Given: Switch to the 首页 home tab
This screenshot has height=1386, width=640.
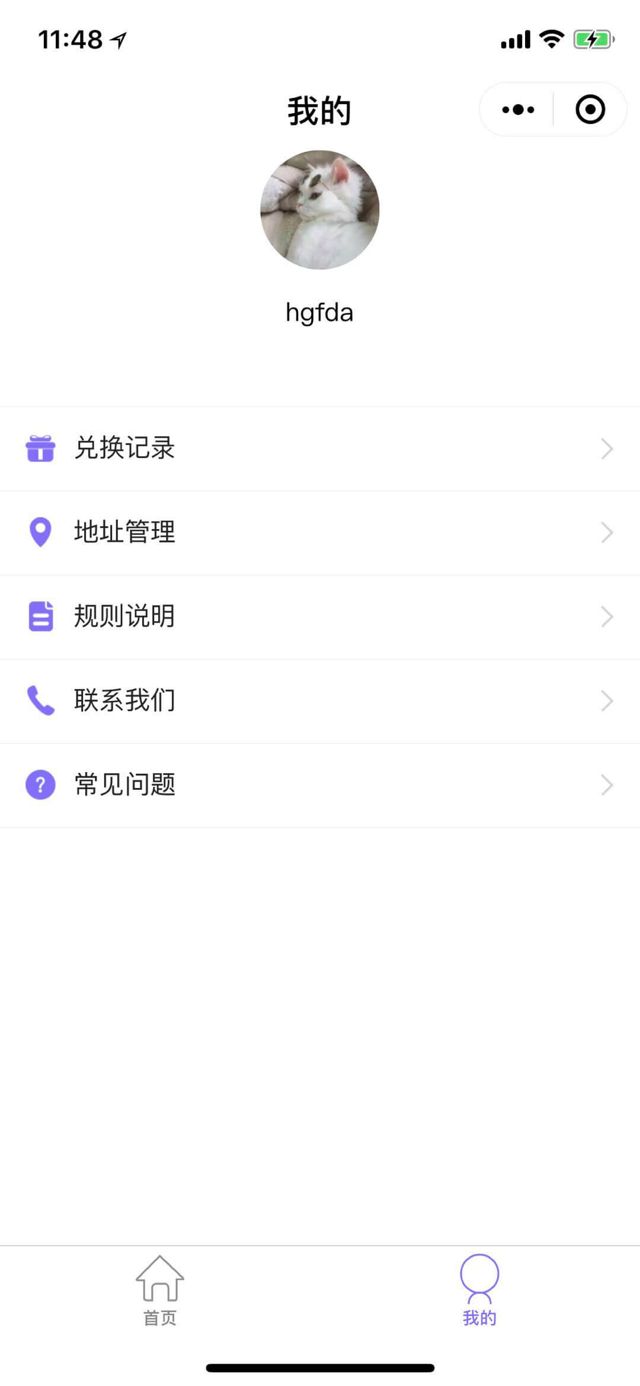Looking at the screenshot, I should pos(160,1290).
